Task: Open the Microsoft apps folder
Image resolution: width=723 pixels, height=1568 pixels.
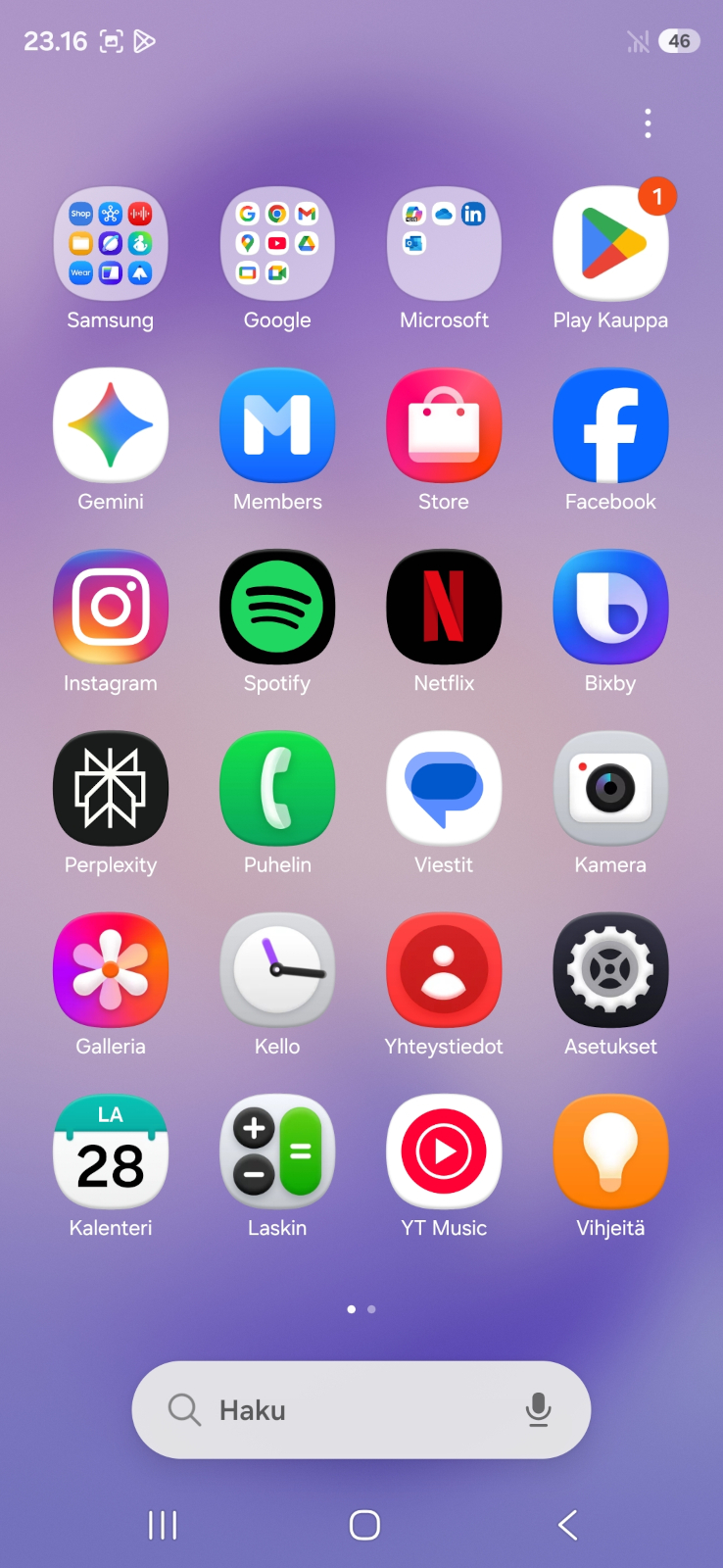Action: click(444, 244)
